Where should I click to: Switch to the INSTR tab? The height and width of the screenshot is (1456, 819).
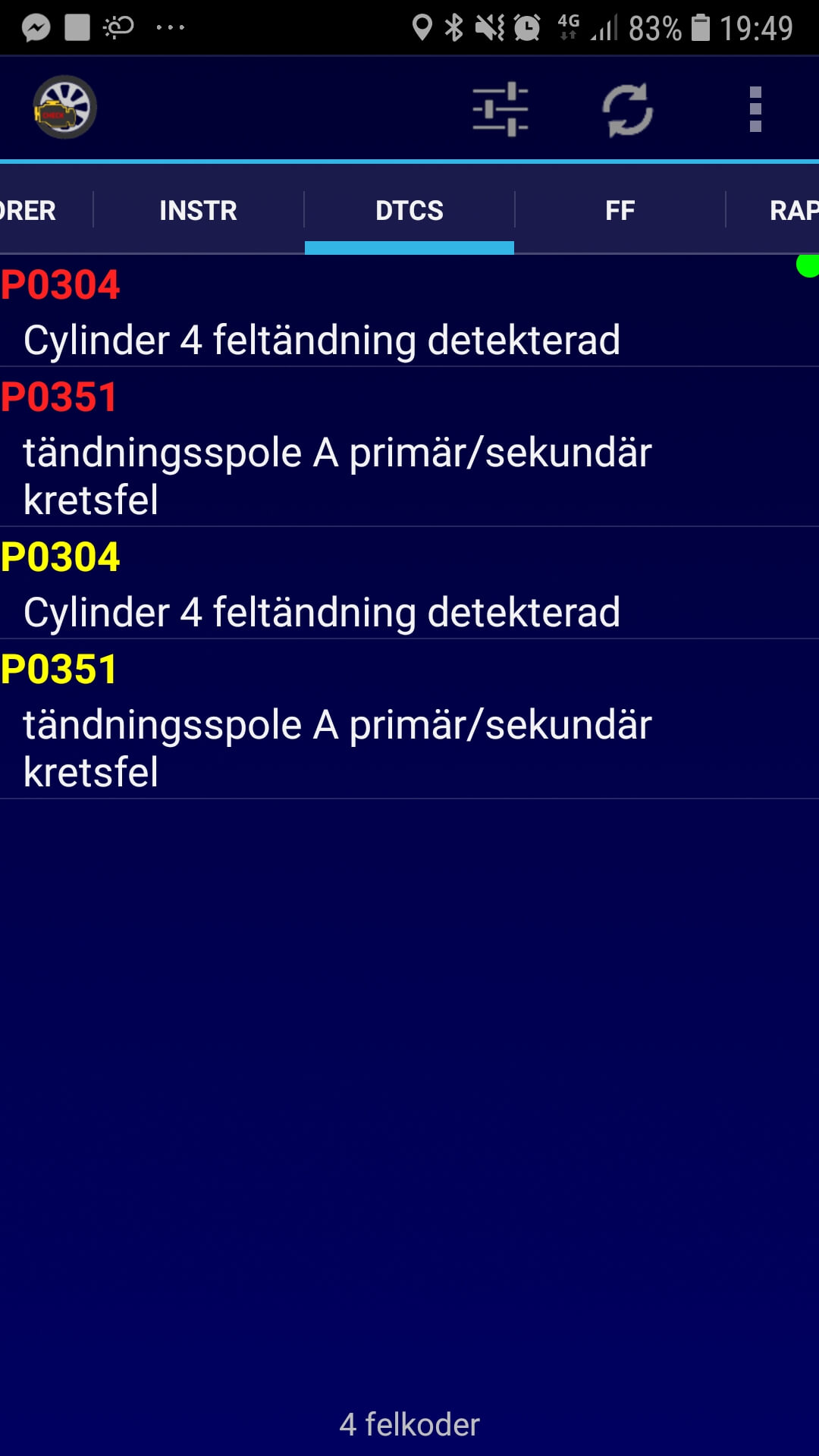[x=197, y=210]
